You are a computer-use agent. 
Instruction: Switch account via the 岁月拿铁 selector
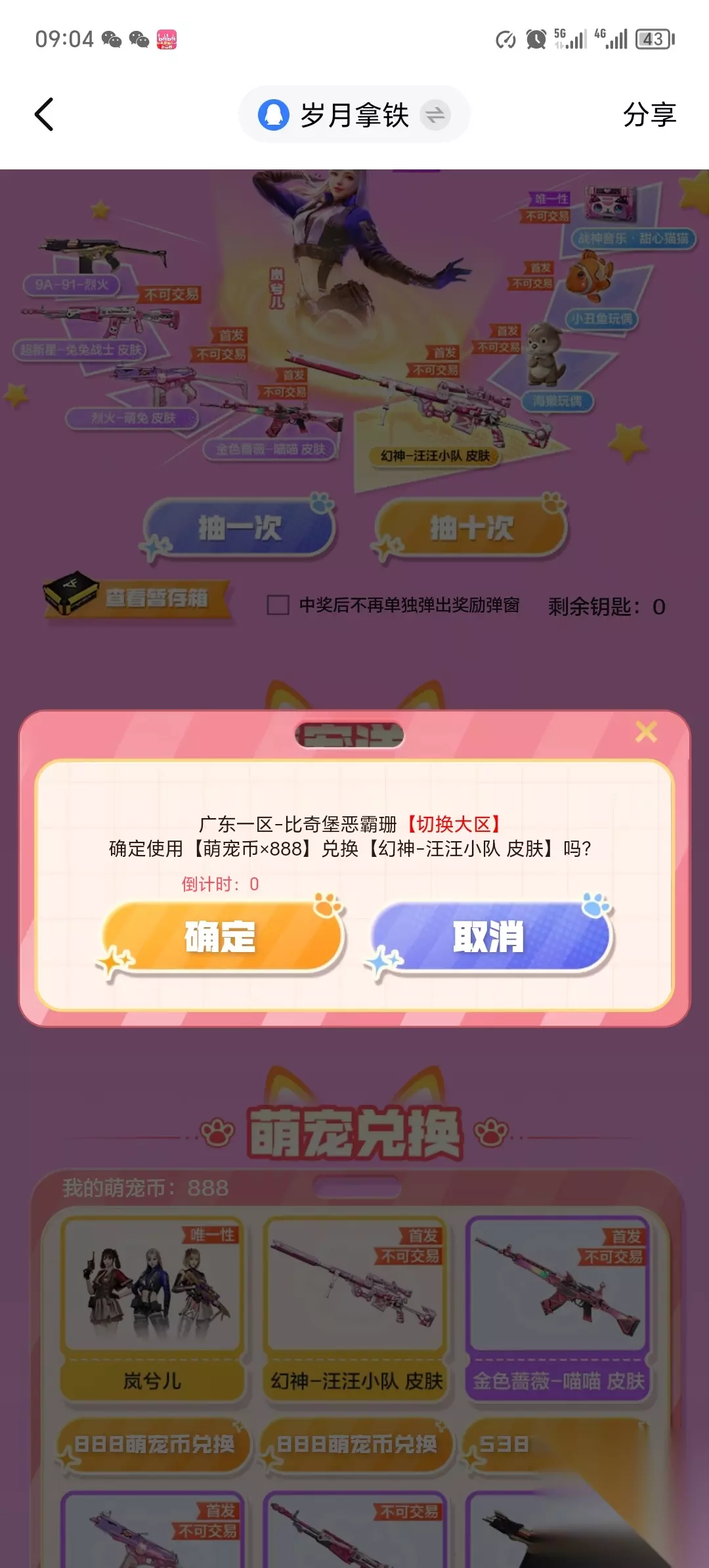354,115
